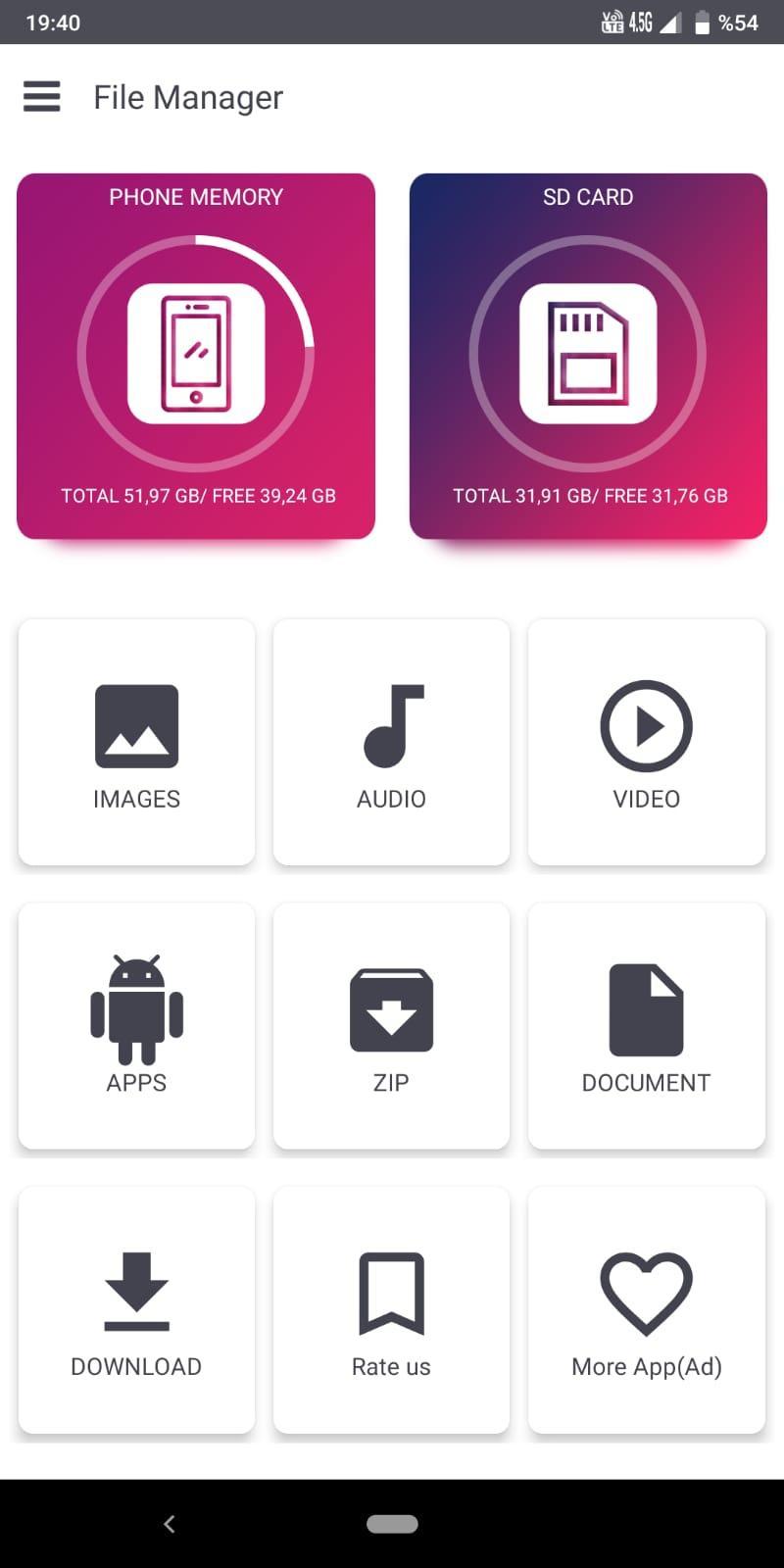The image size is (784, 1568).
Task: Browse the SD Card storage
Action: [x=588, y=356]
